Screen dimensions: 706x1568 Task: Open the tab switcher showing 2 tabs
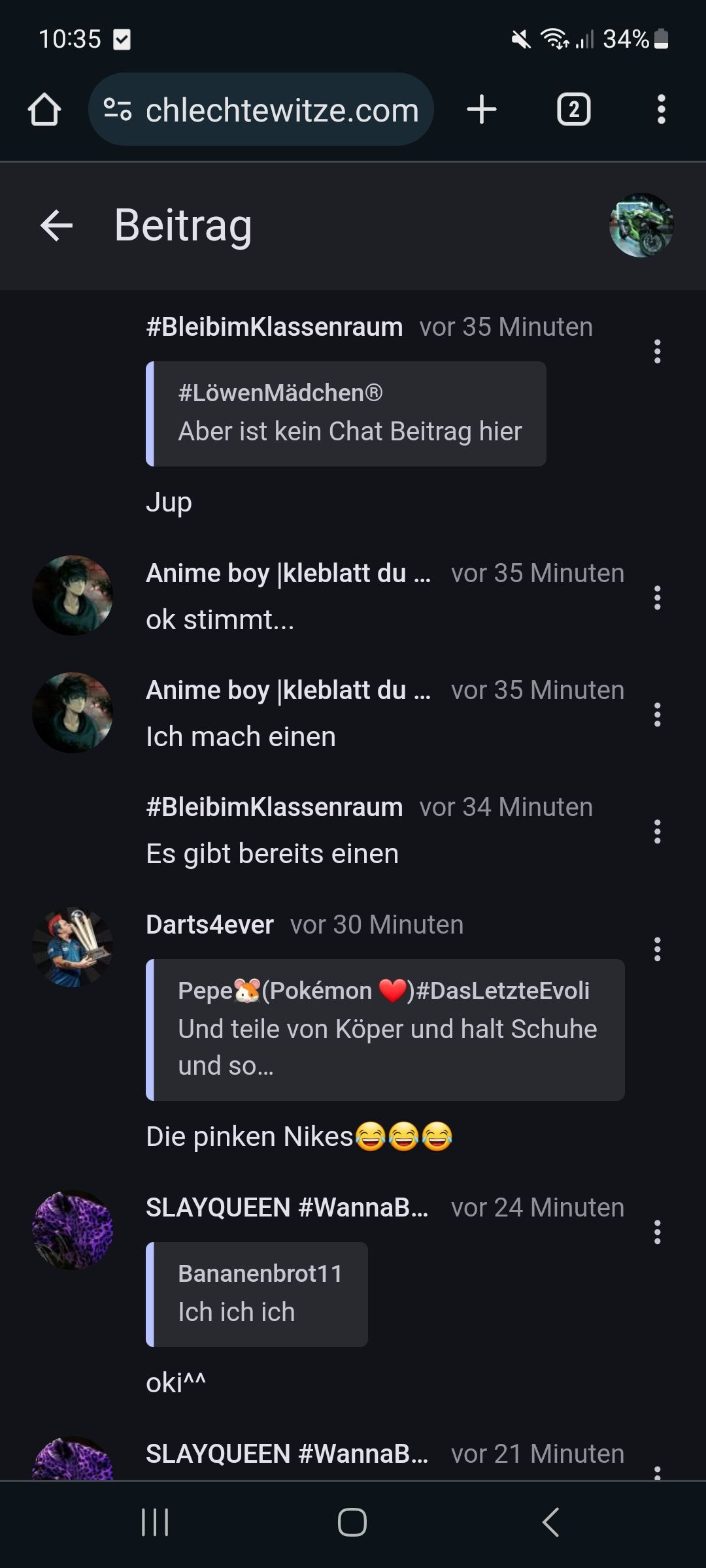point(573,109)
